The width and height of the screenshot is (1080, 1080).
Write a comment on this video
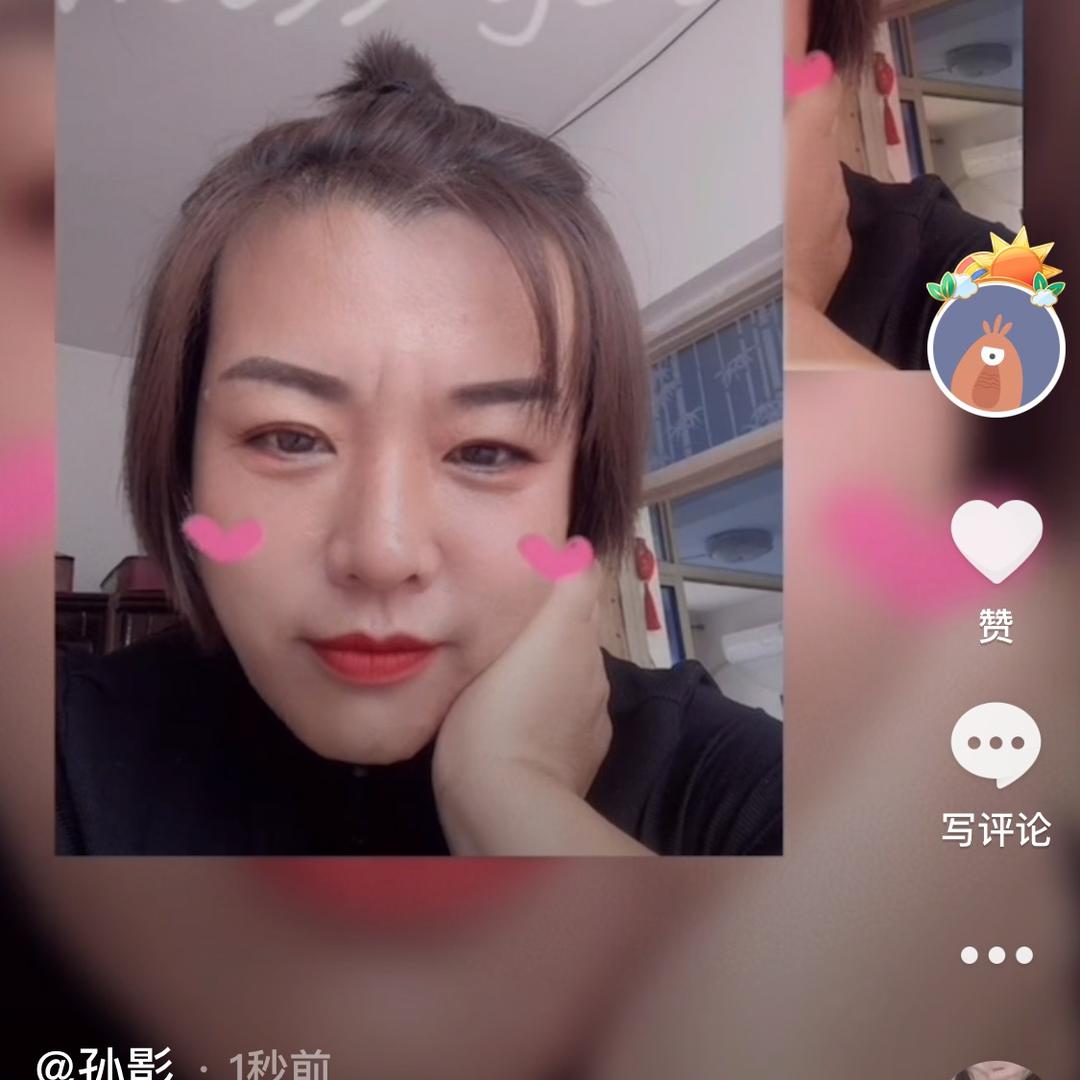click(996, 745)
